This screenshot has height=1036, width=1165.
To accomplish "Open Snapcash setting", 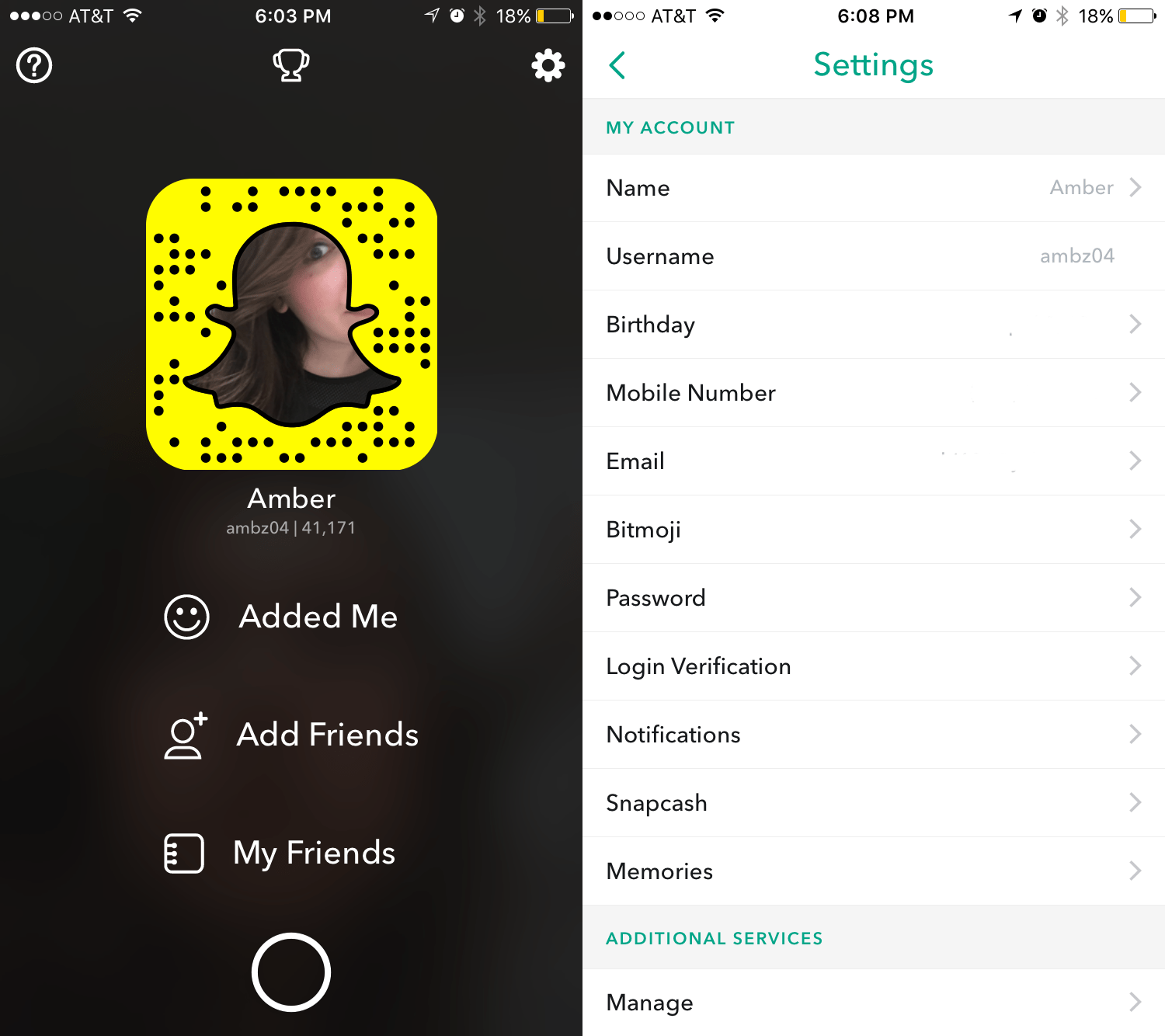I will point(873,803).
